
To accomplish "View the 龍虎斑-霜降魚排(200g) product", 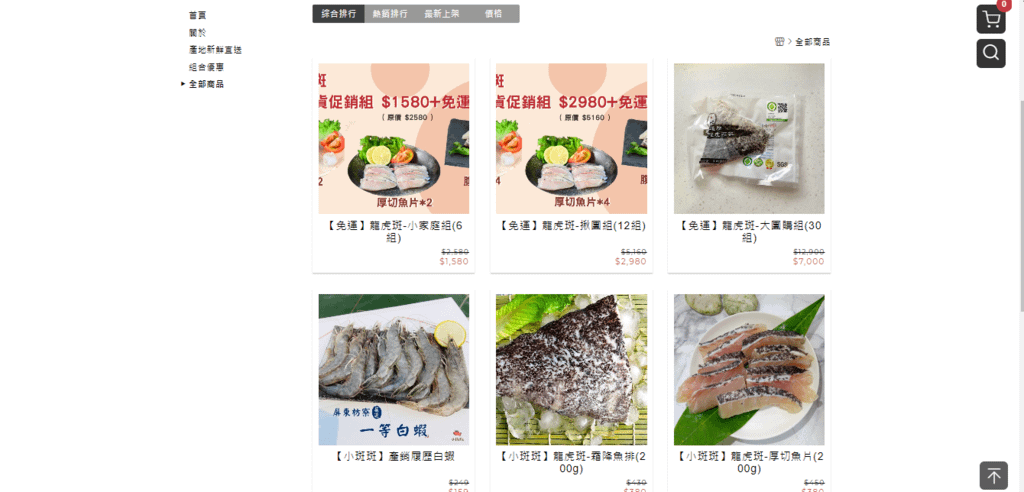I will 571,369.
